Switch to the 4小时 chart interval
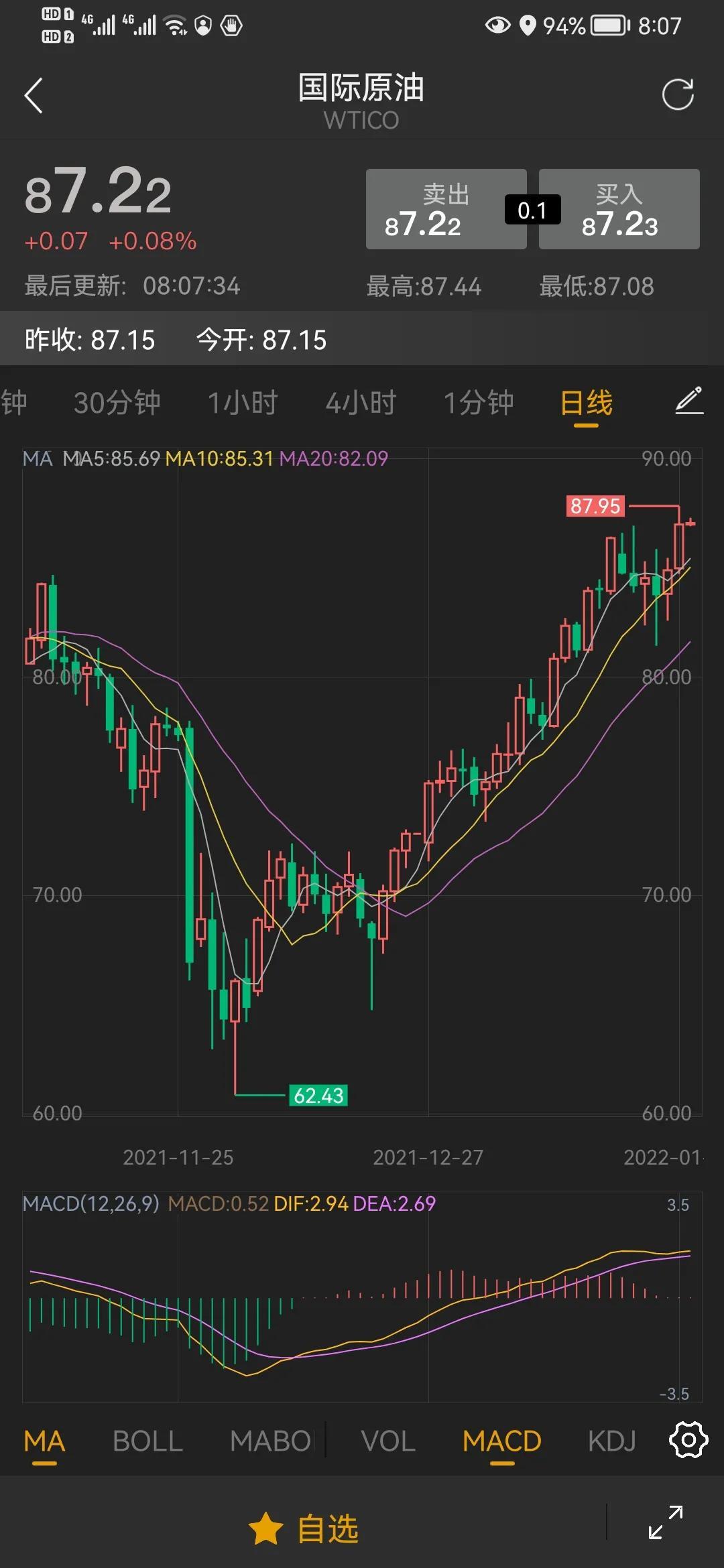This screenshot has width=724, height=1568. (361, 403)
